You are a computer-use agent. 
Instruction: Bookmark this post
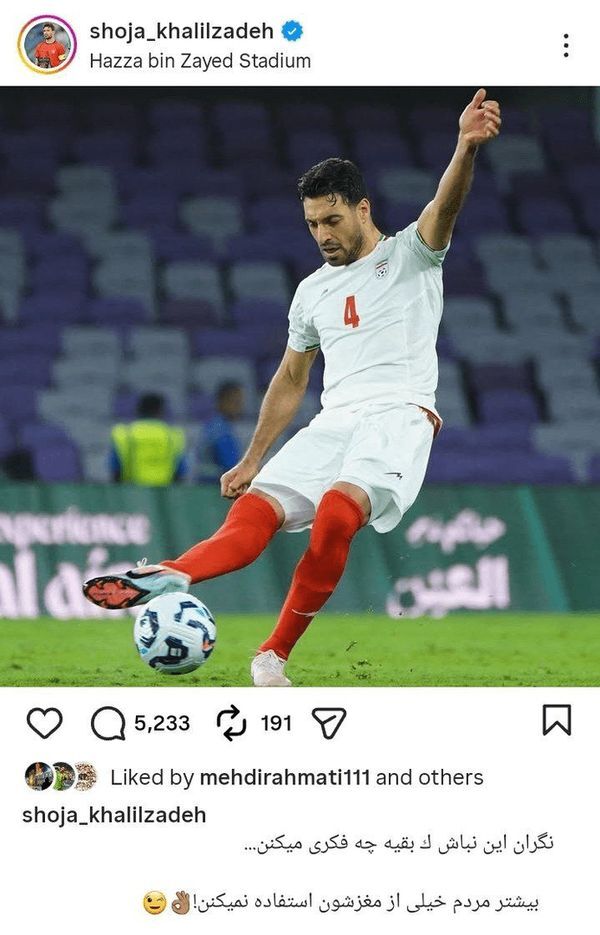click(556, 720)
